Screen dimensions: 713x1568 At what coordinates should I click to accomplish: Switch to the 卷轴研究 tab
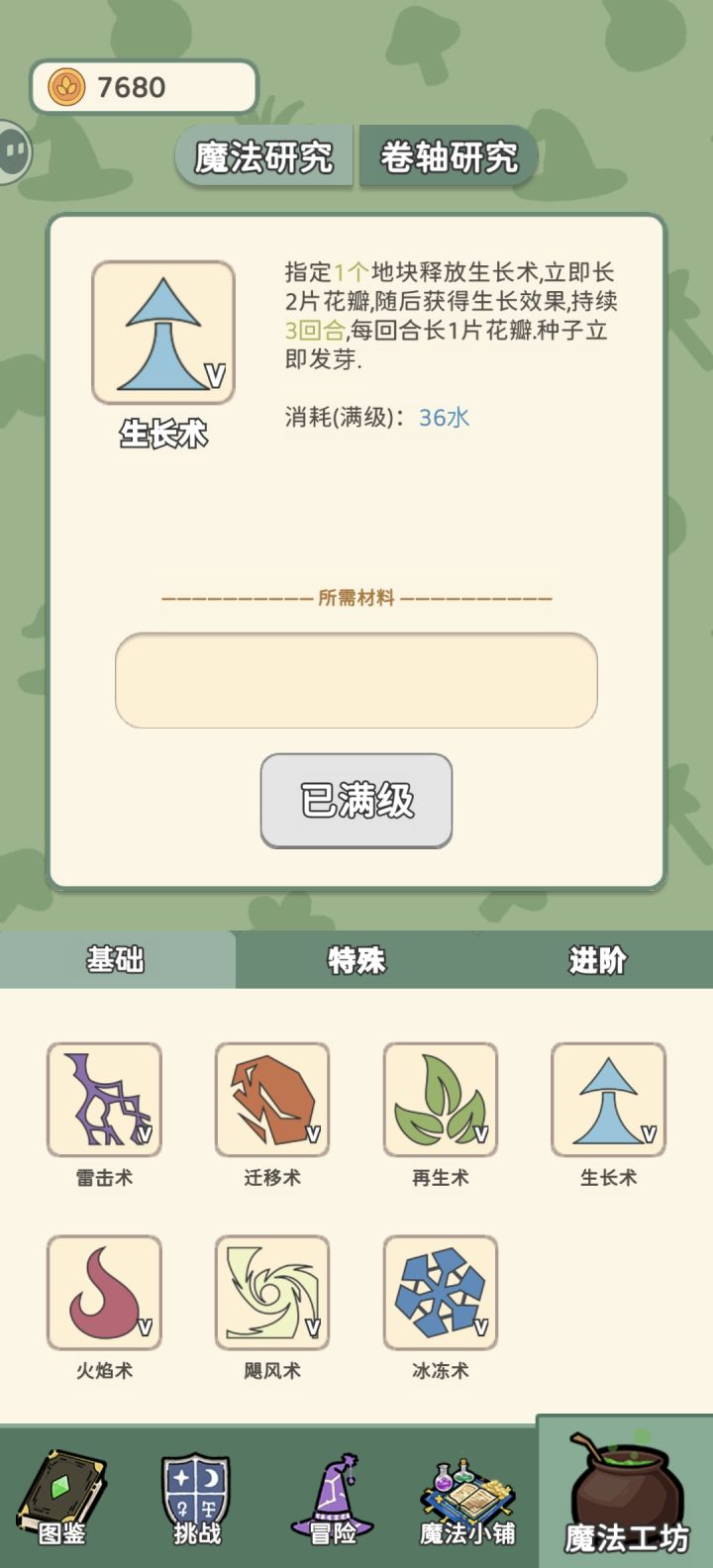pyautogui.click(x=448, y=156)
